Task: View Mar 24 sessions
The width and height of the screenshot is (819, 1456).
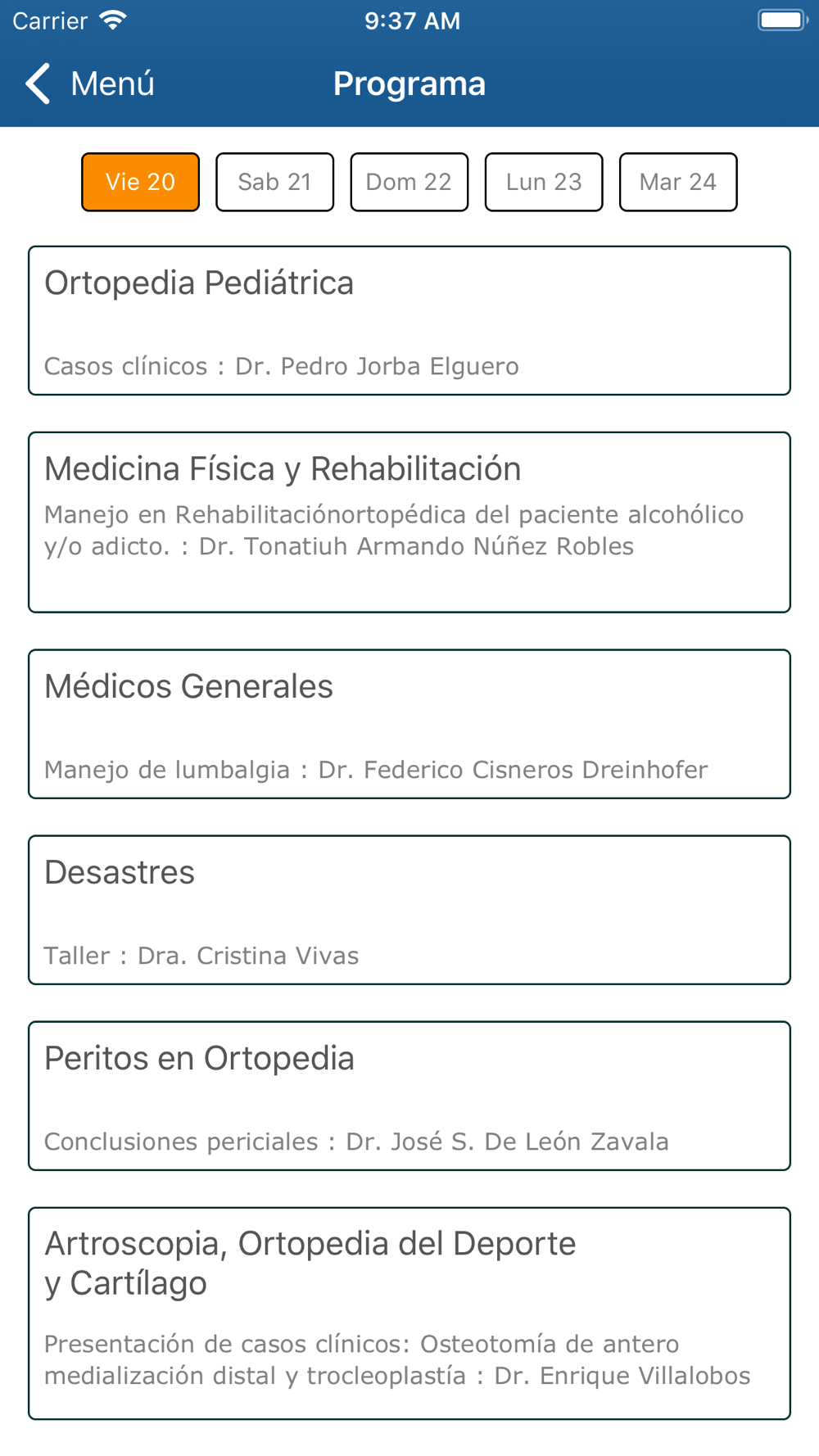Action: tap(678, 182)
